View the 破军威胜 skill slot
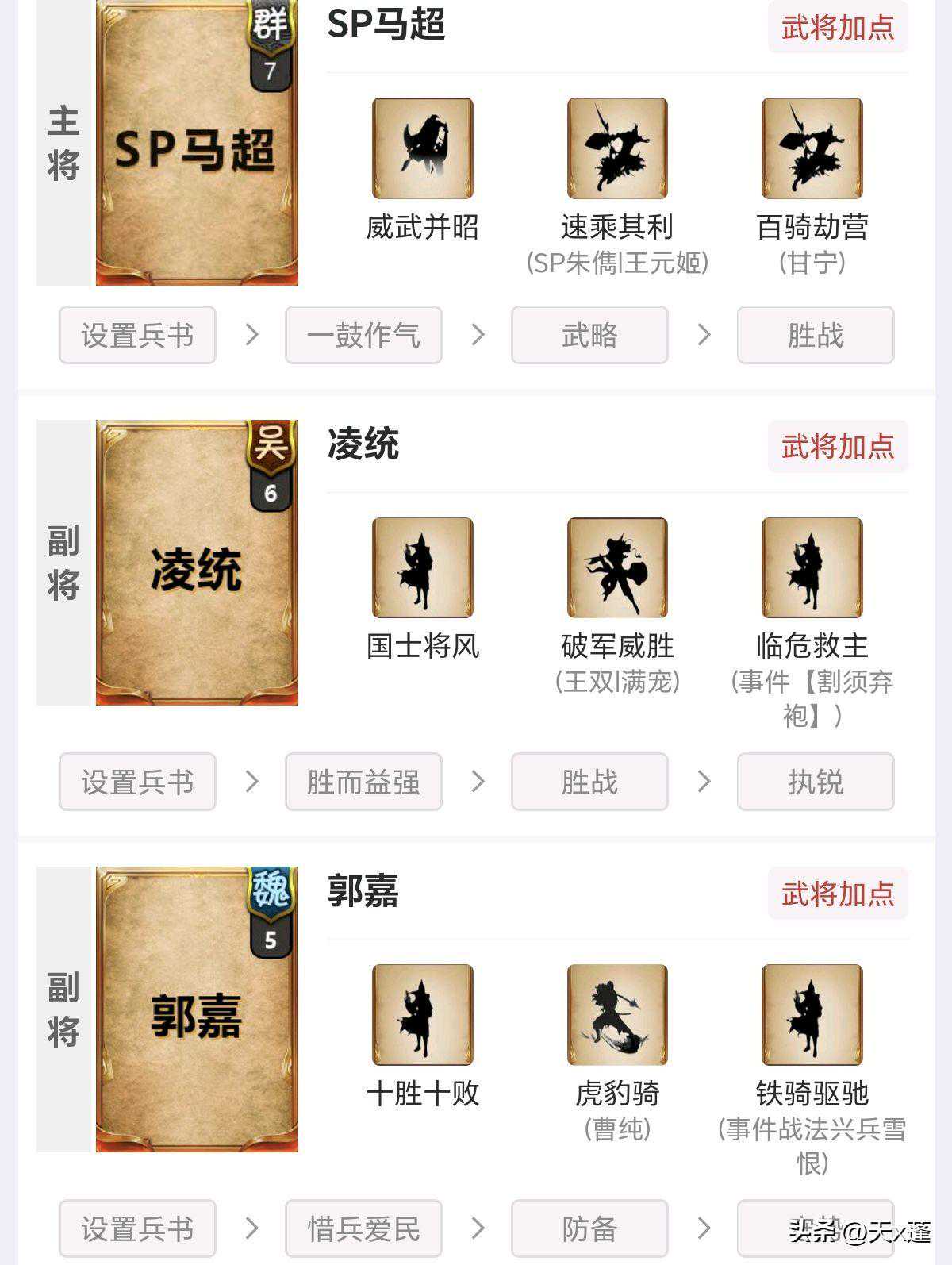This screenshot has height=1265, width=952. [617, 567]
